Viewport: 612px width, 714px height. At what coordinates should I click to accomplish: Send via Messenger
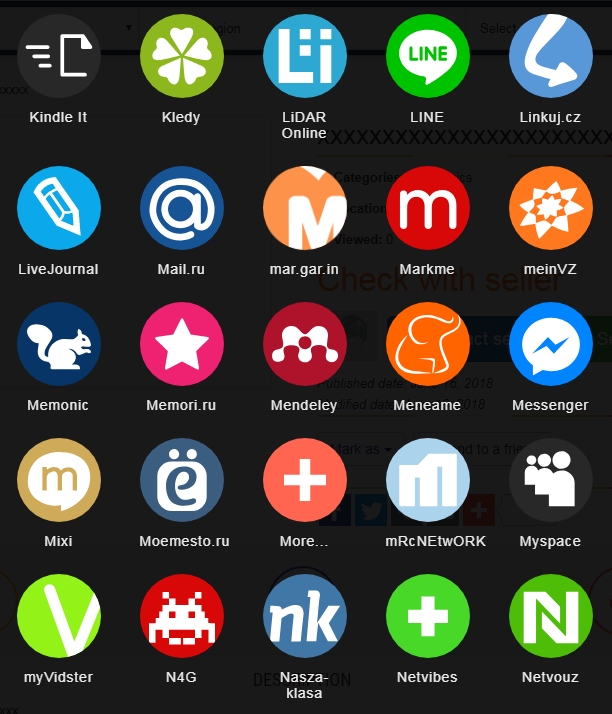click(x=550, y=344)
